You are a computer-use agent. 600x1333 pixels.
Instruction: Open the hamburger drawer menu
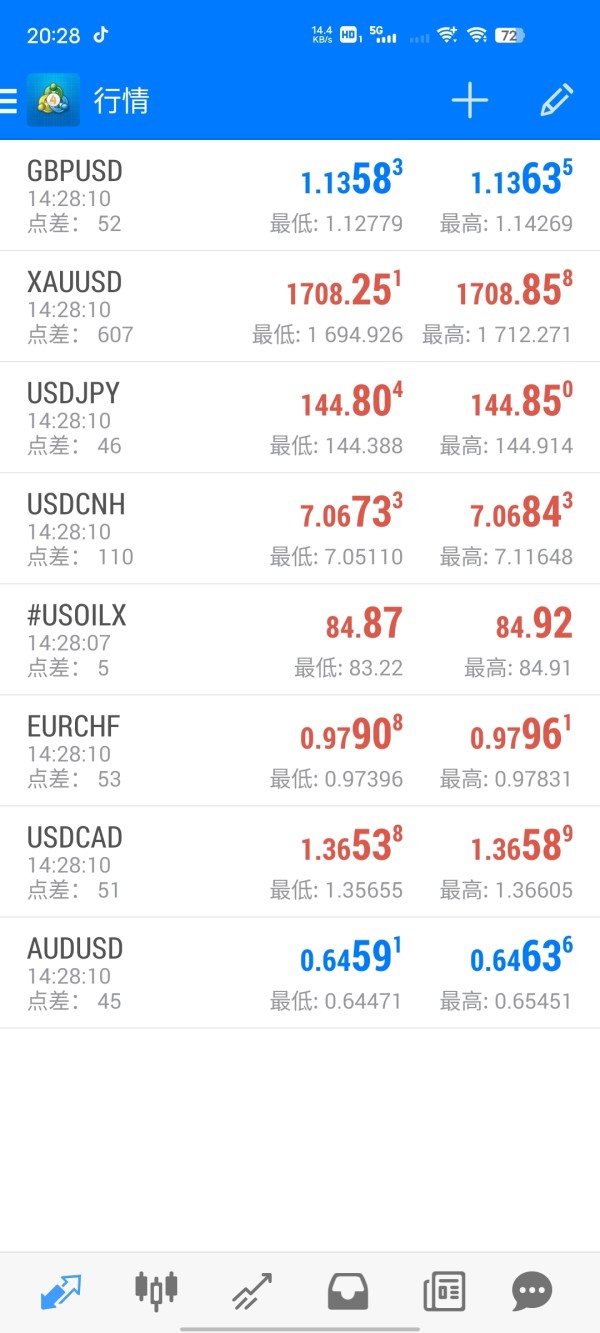(x=10, y=101)
